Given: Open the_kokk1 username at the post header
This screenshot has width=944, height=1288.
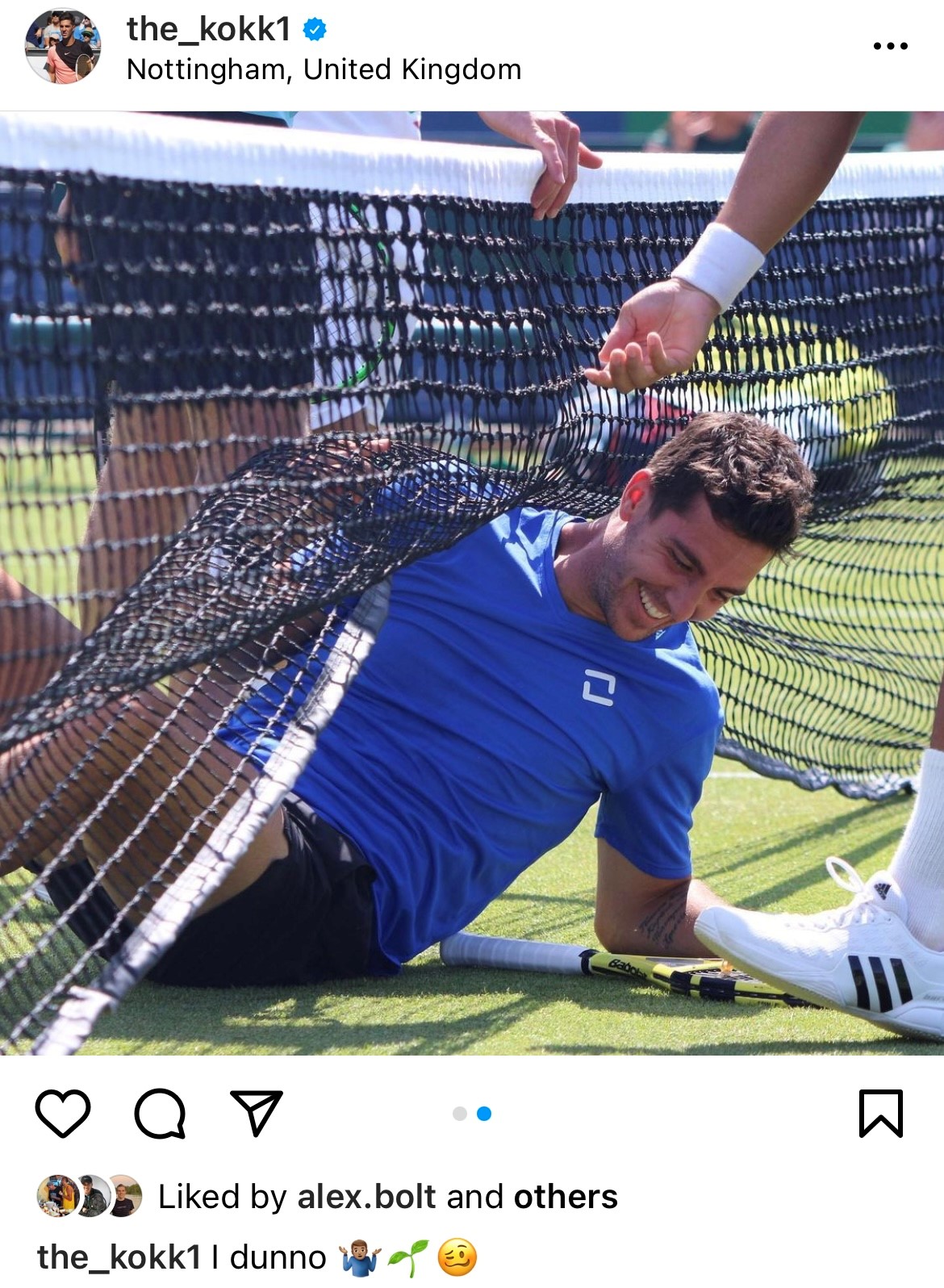Looking at the screenshot, I should tap(208, 29).
